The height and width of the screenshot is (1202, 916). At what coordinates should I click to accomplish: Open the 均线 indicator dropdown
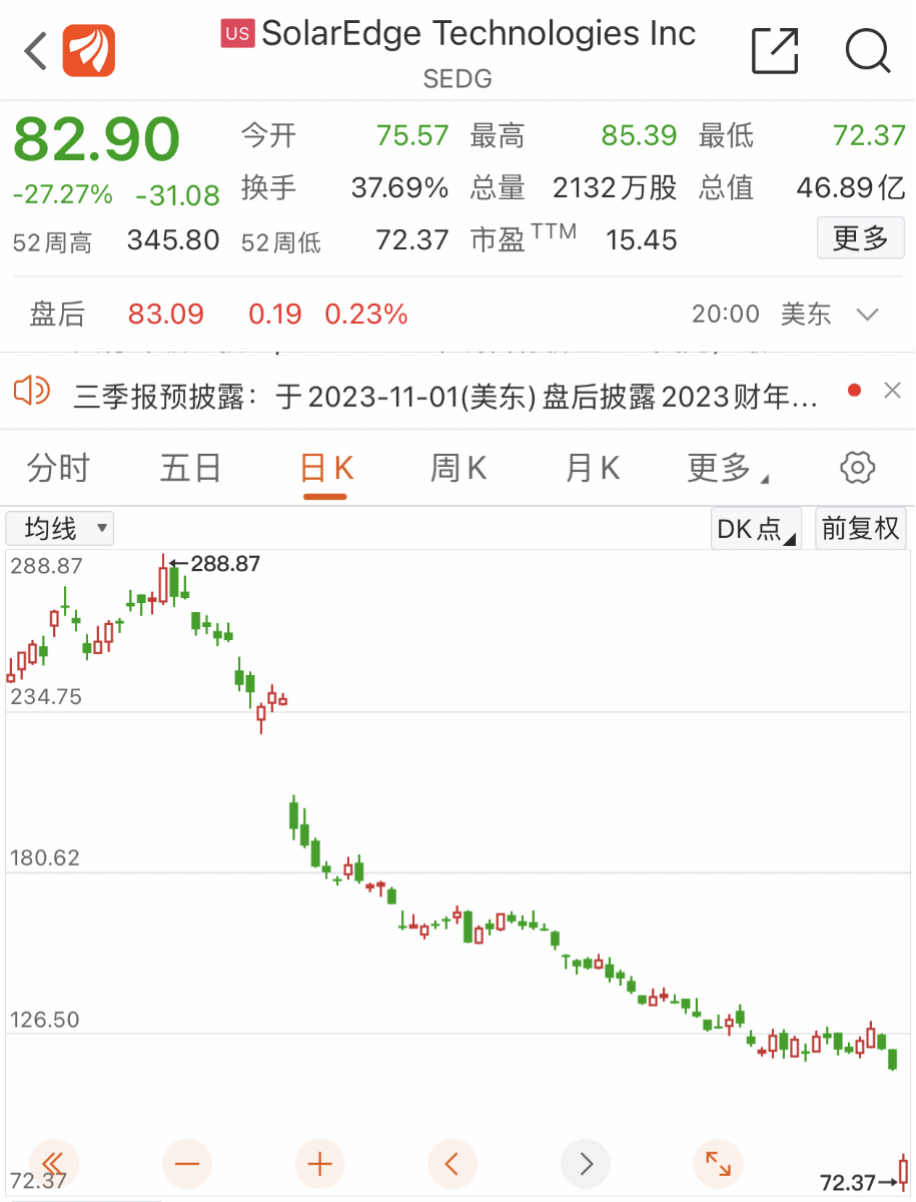coord(60,528)
